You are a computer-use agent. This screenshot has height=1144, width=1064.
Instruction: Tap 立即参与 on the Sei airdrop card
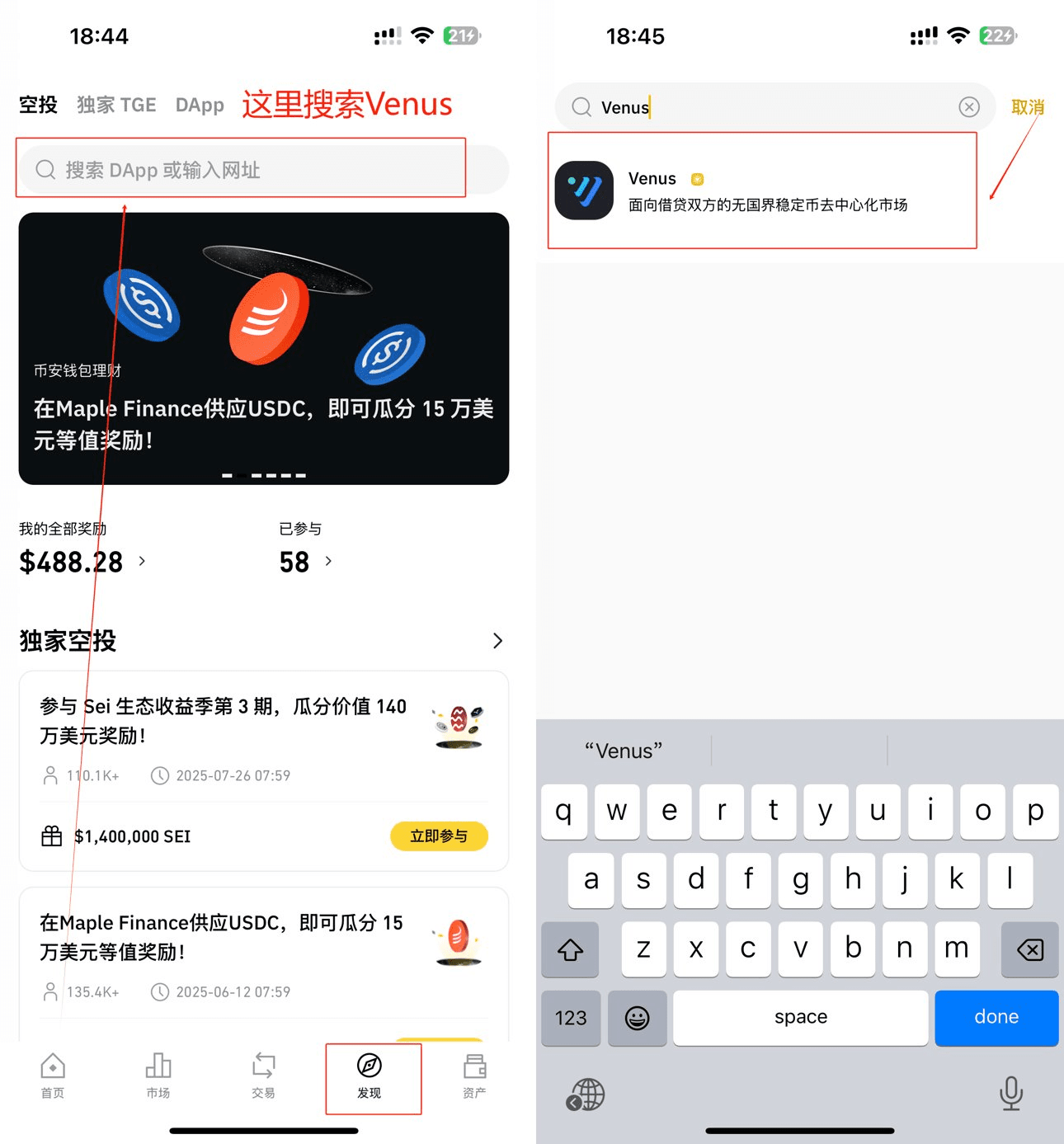(439, 836)
